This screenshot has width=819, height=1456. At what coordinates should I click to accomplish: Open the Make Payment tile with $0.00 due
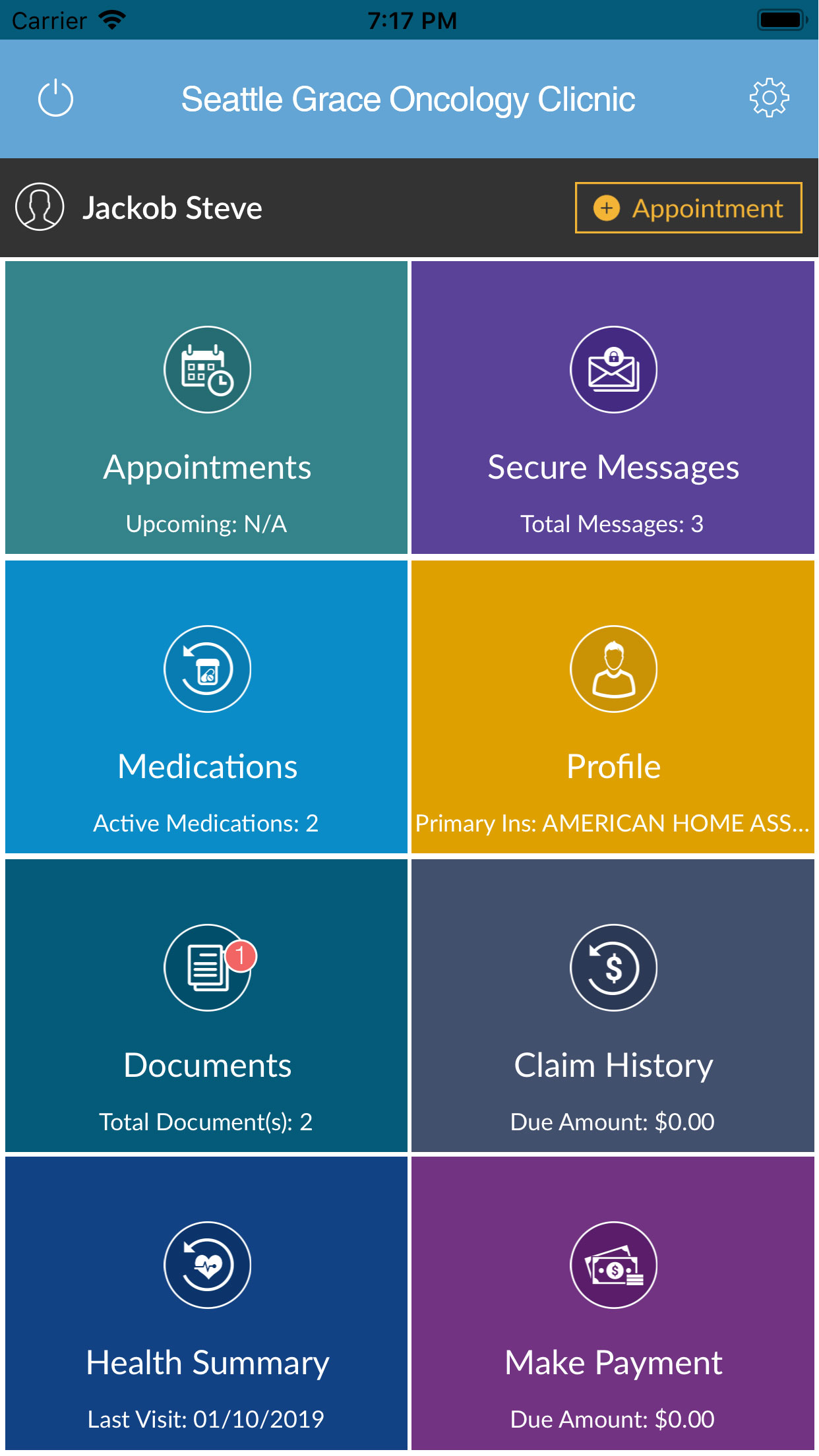(x=613, y=1302)
